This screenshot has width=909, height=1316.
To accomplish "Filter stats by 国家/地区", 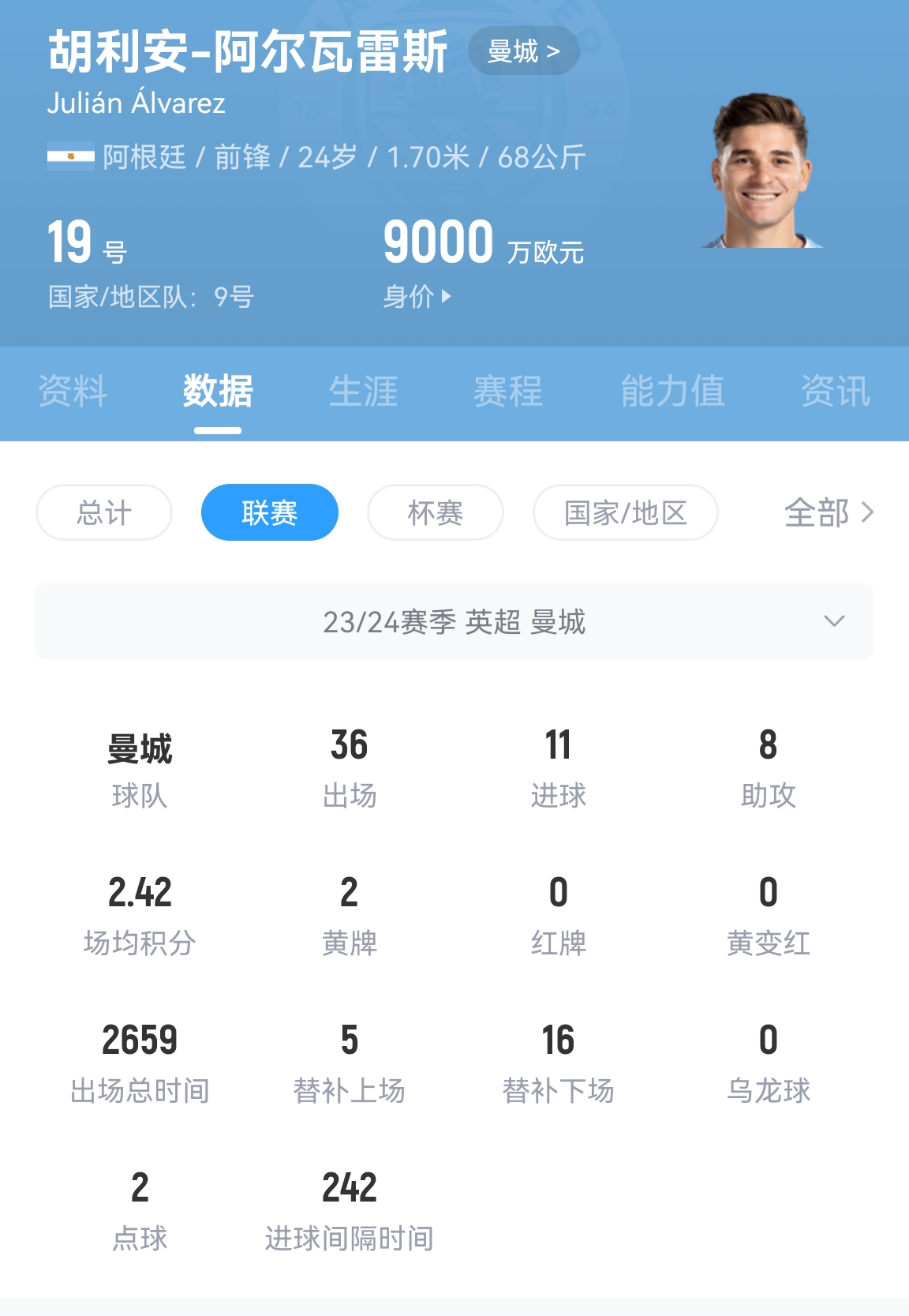I will click(x=625, y=513).
